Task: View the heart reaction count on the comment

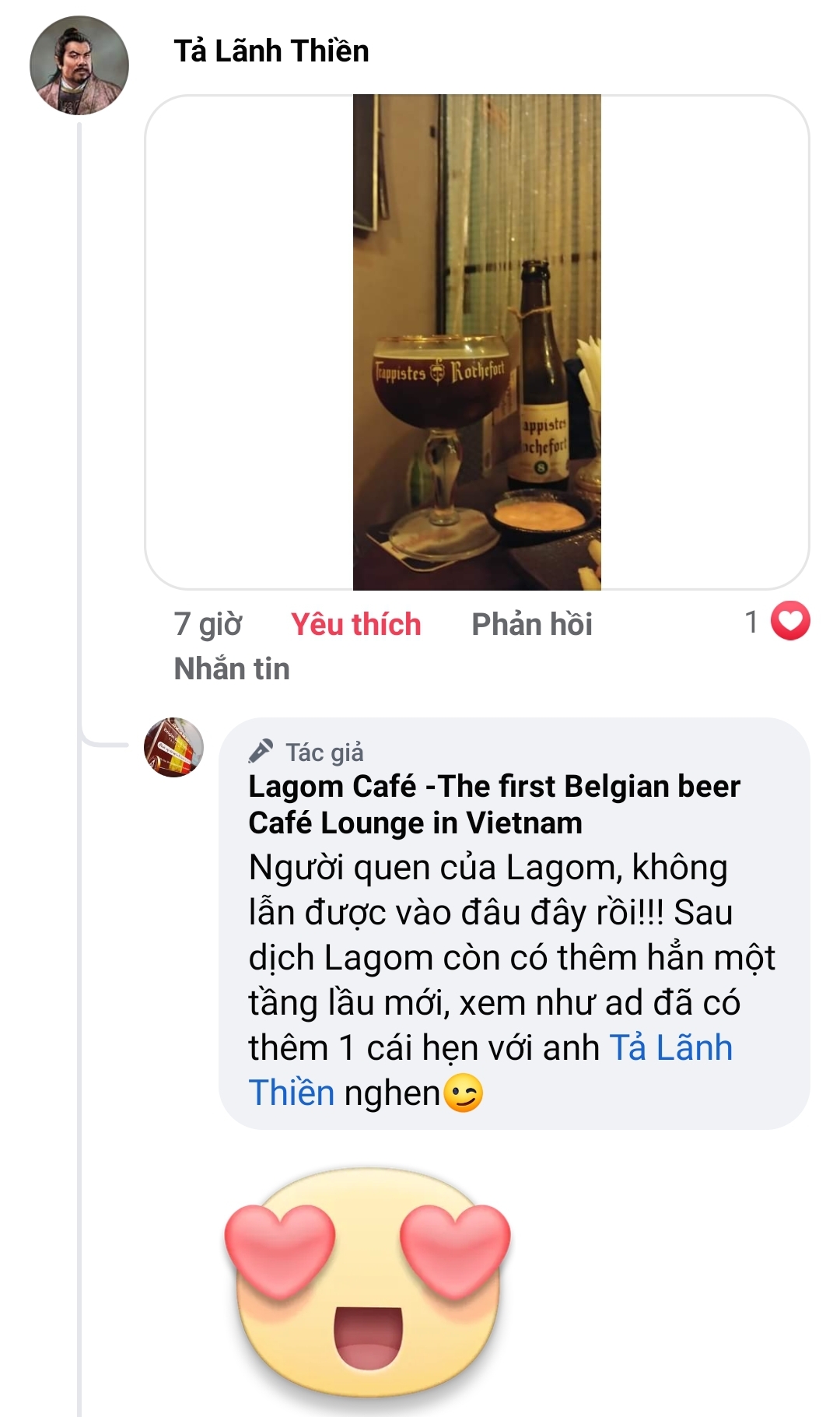Action: [778, 622]
